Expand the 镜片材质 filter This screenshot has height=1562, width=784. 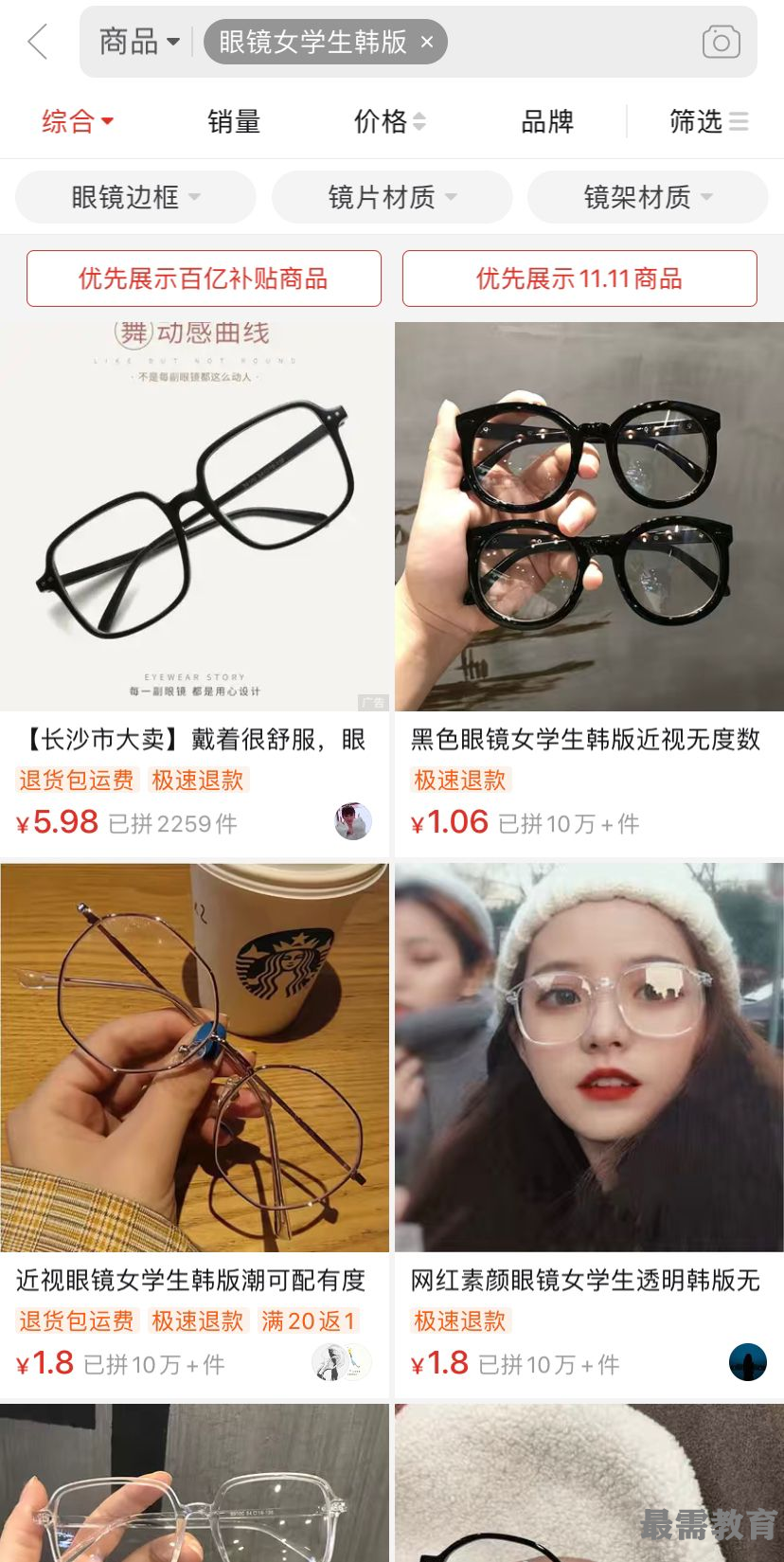click(x=392, y=197)
